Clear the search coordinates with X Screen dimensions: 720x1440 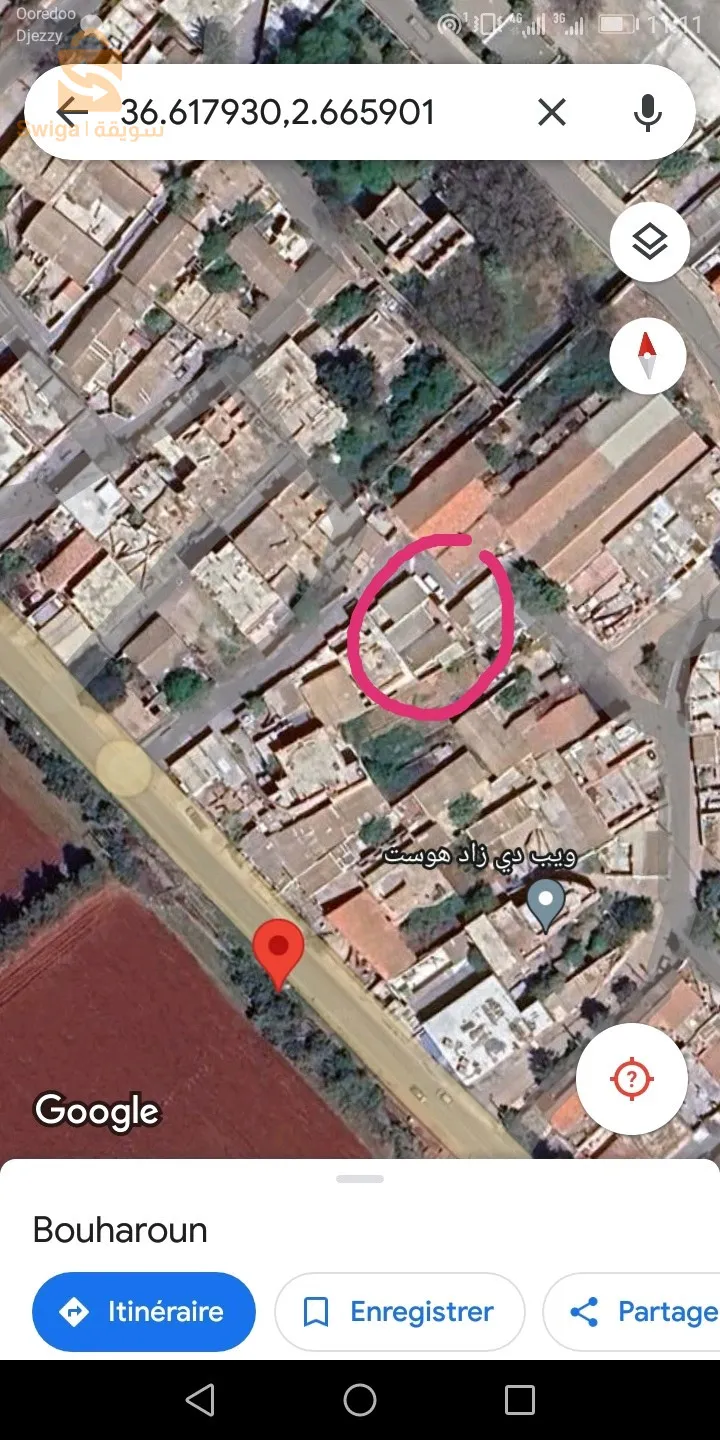click(x=552, y=112)
